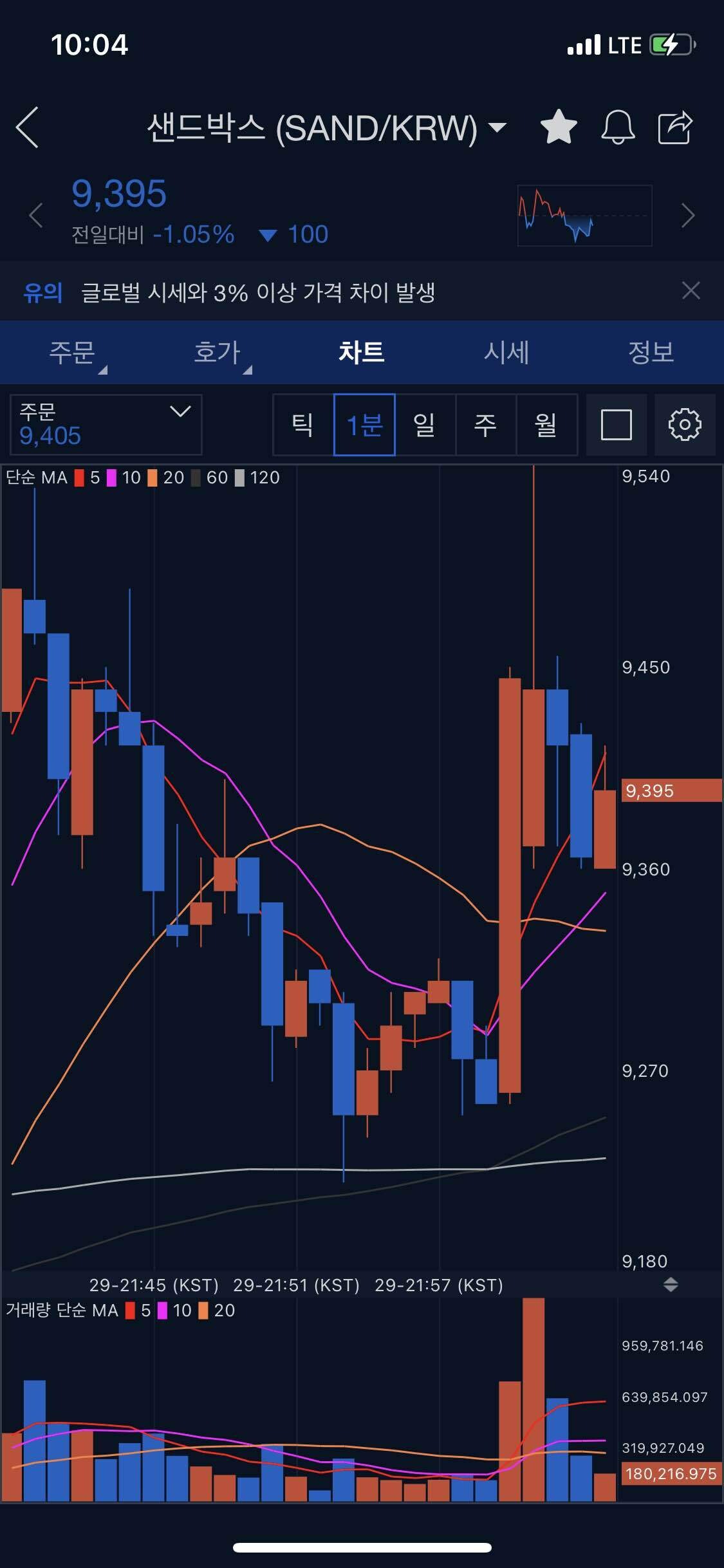The height and width of the screenshot is (1568, 724).
Task: Select the 일 daily chart interval
Action: click(x=425, y=425)
